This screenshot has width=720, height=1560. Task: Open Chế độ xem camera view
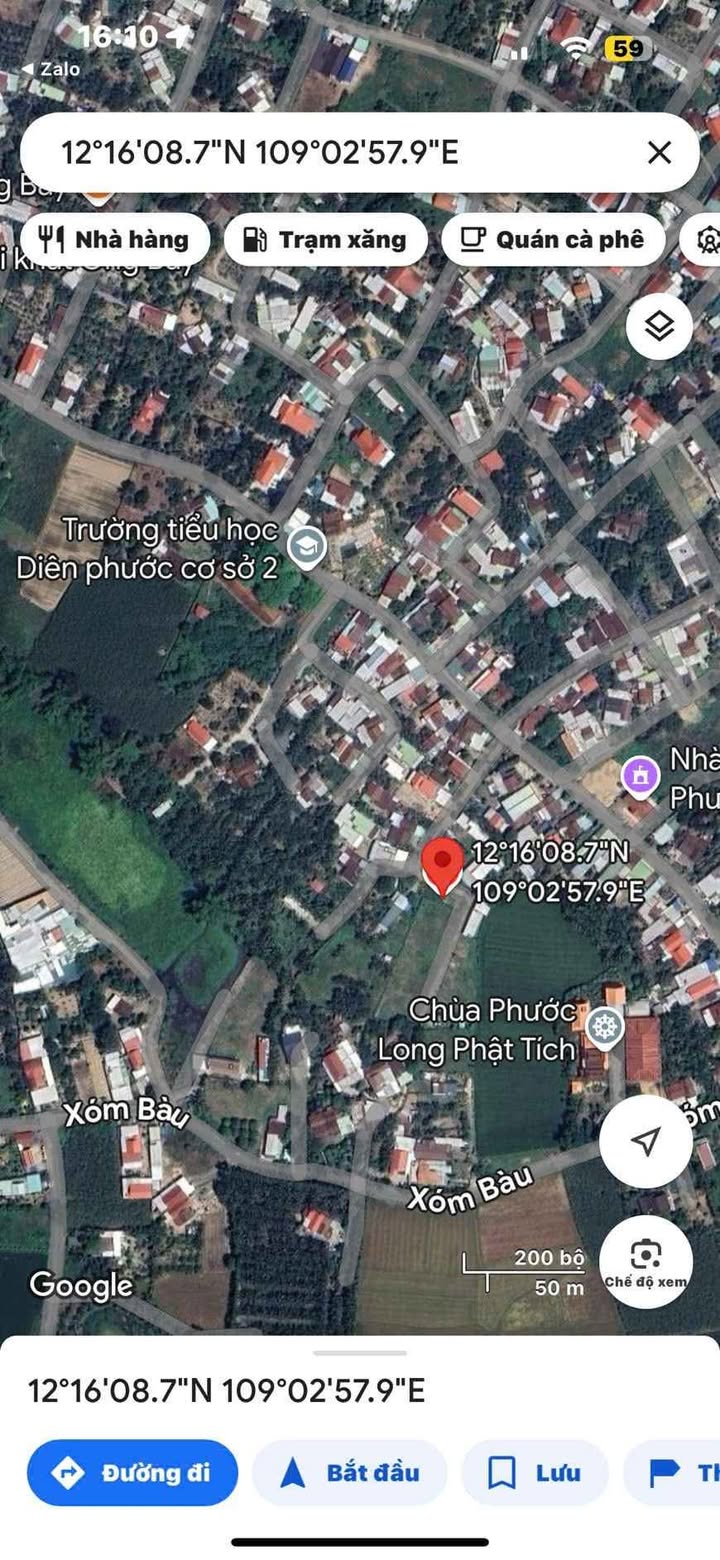[x=646, y=1262]
